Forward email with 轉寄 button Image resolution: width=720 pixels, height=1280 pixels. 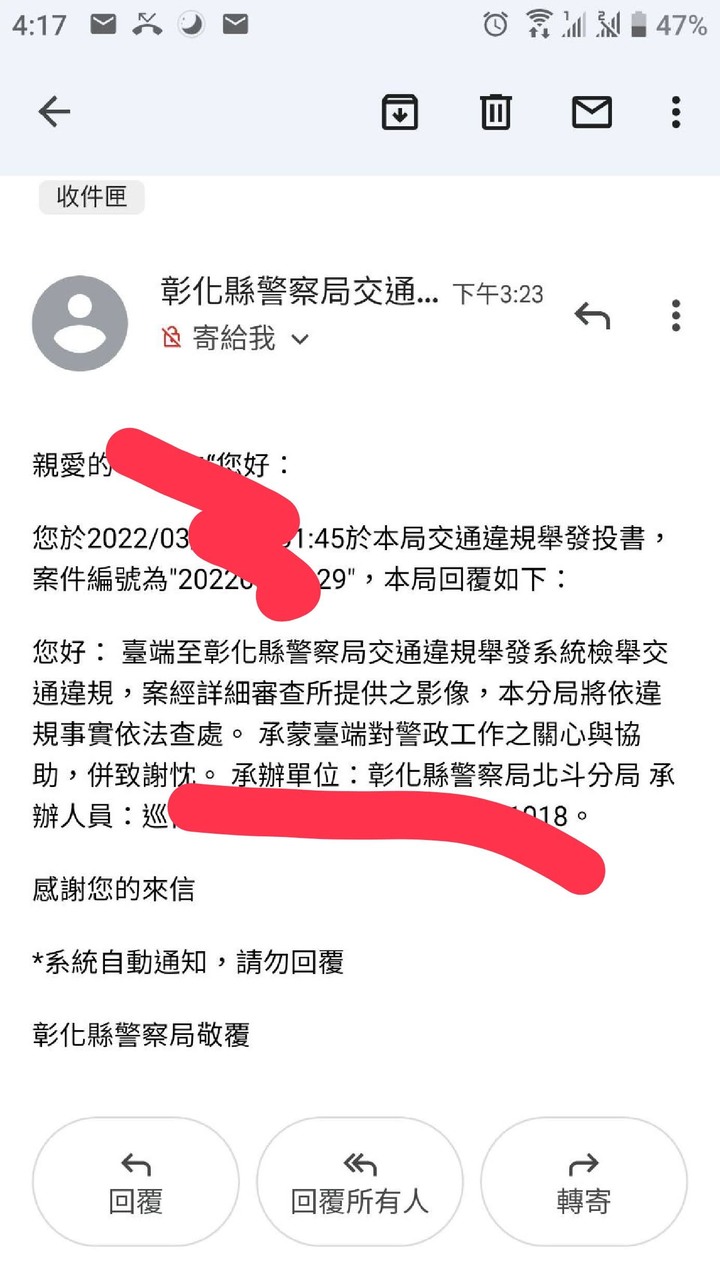click(x=583, y=1182)
